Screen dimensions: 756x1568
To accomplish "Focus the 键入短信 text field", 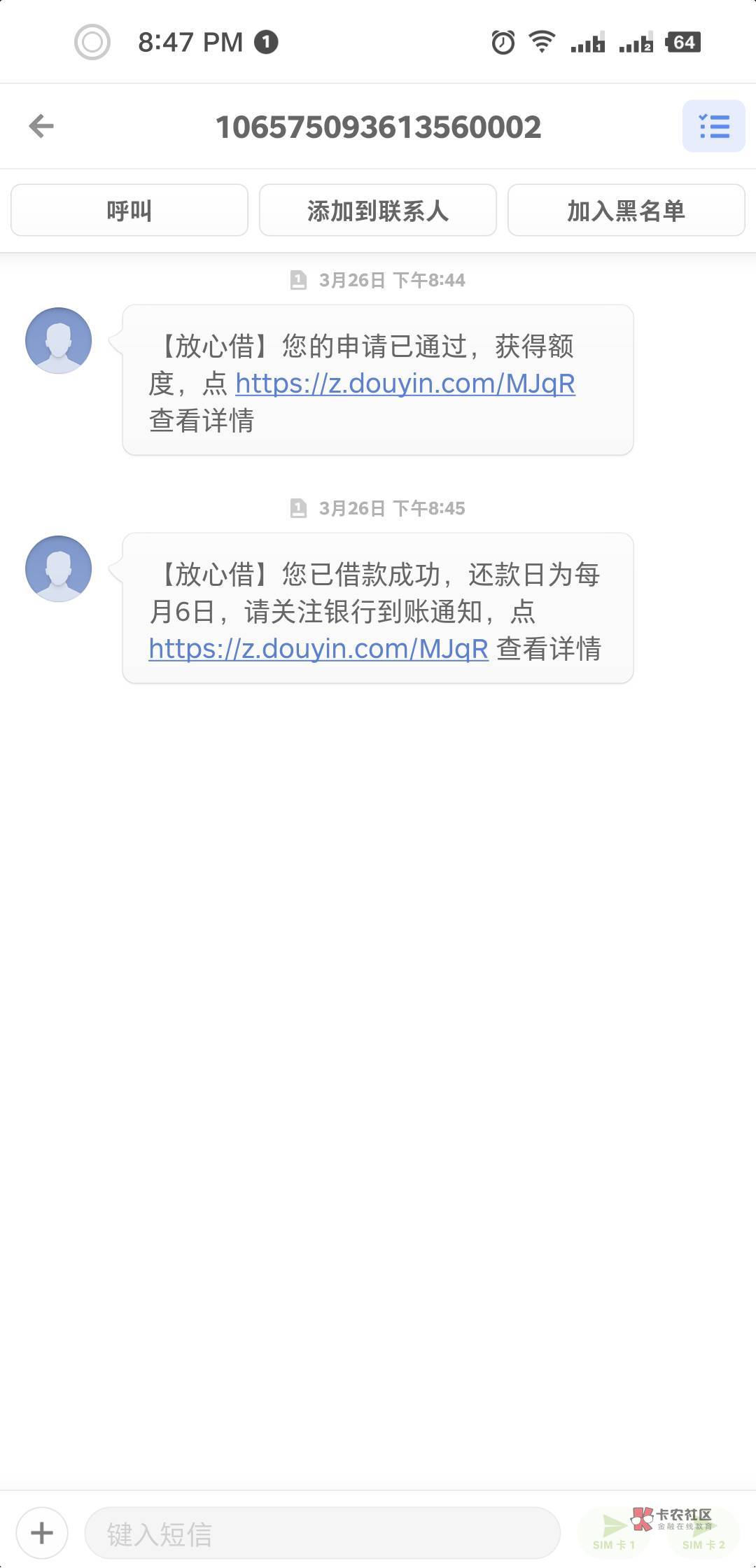I will (x=323, y=1533).
